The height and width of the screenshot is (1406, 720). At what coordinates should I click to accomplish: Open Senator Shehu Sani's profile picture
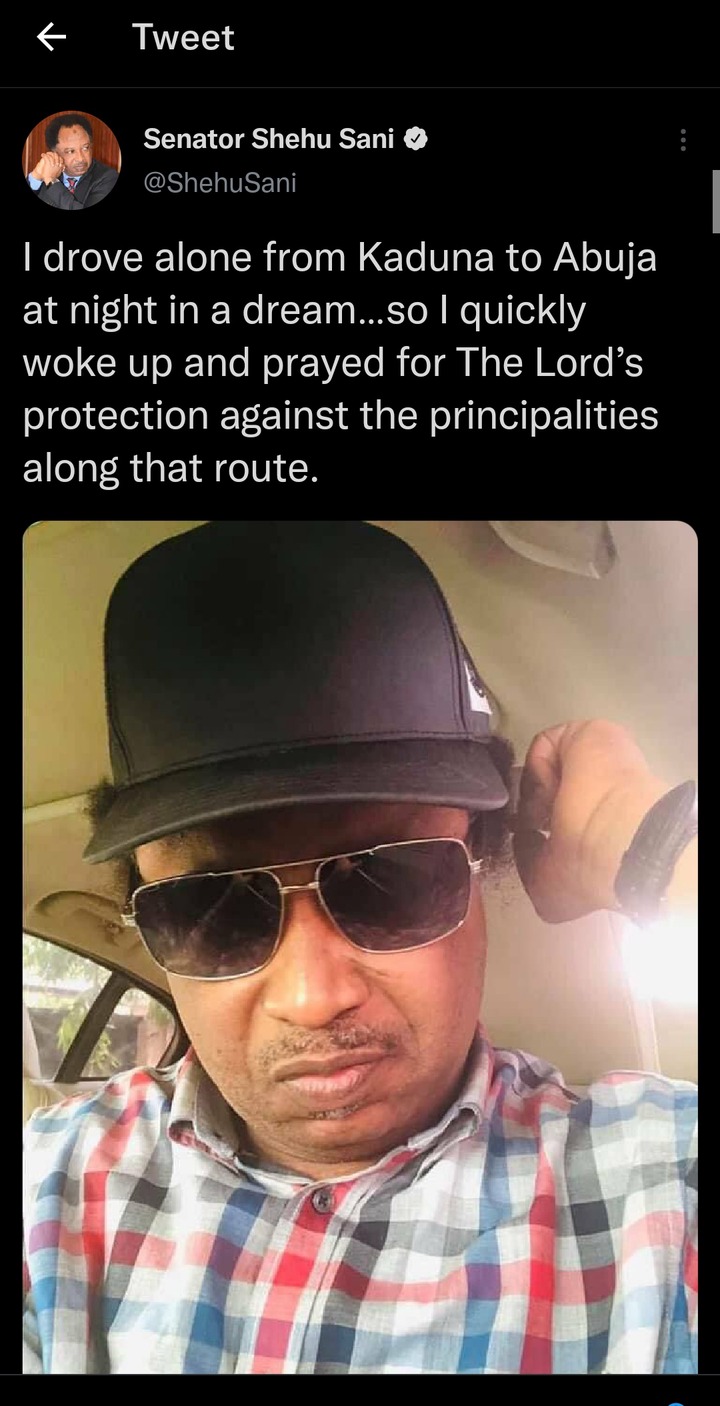pos(72,160)
